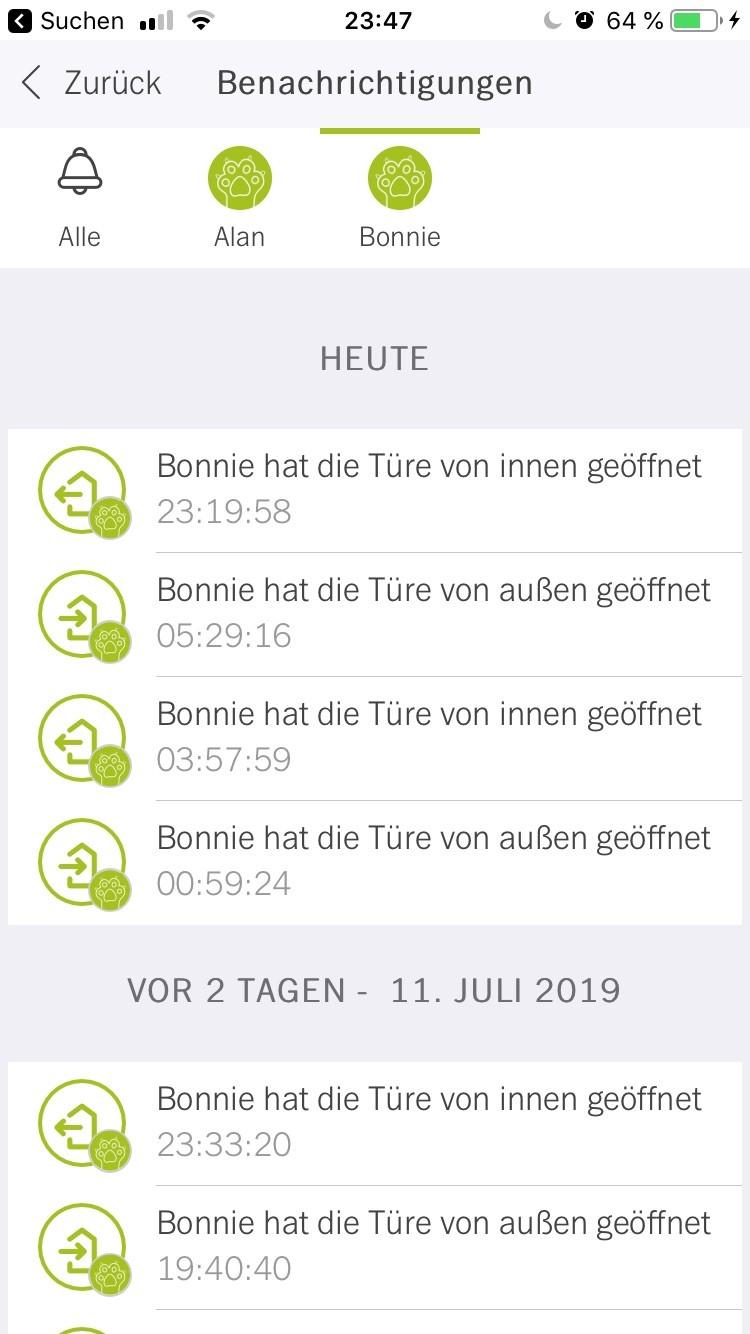Screen dimensions: 750x1334
Task: Return to the Suchen app in status bar
Action: click(66, 21)
